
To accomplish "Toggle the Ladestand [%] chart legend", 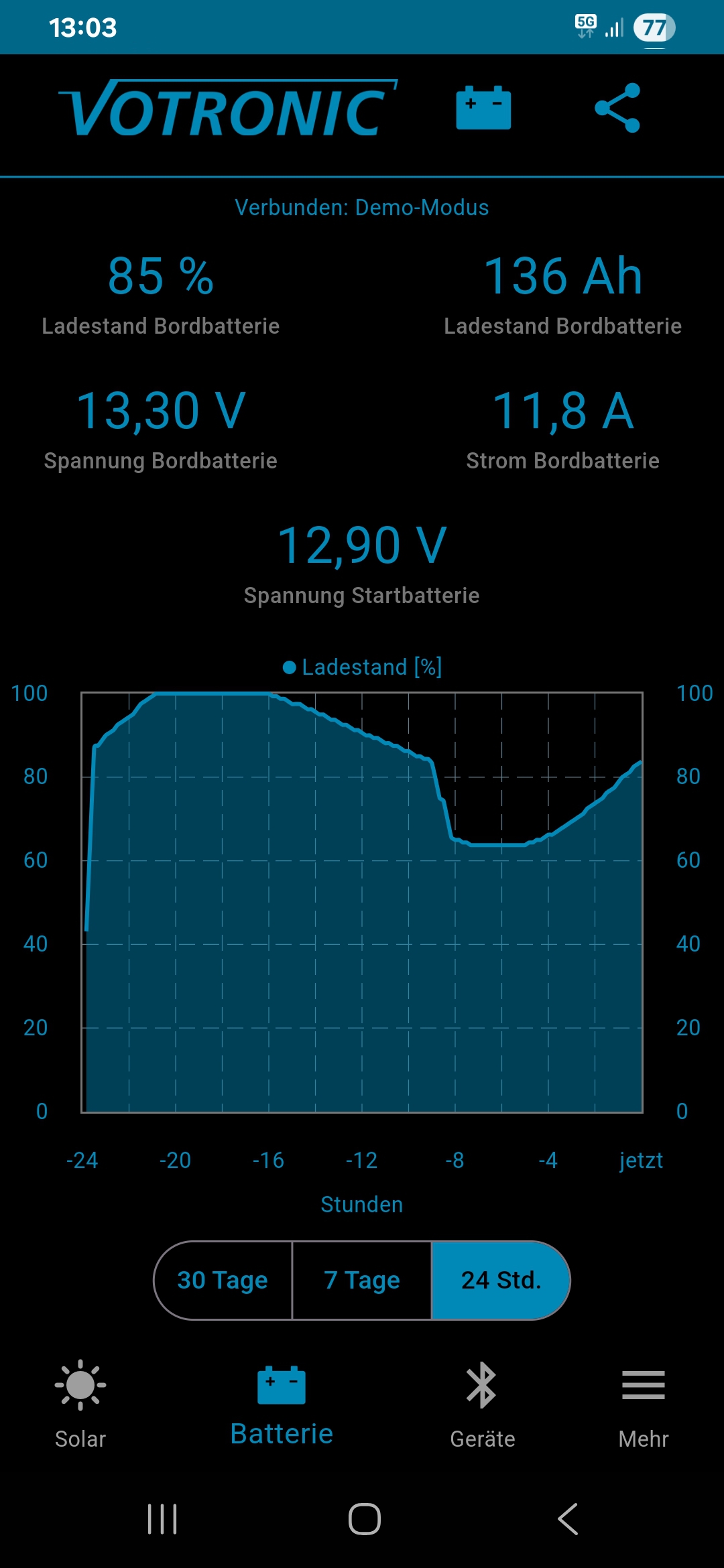I will (x=362, y=667).
